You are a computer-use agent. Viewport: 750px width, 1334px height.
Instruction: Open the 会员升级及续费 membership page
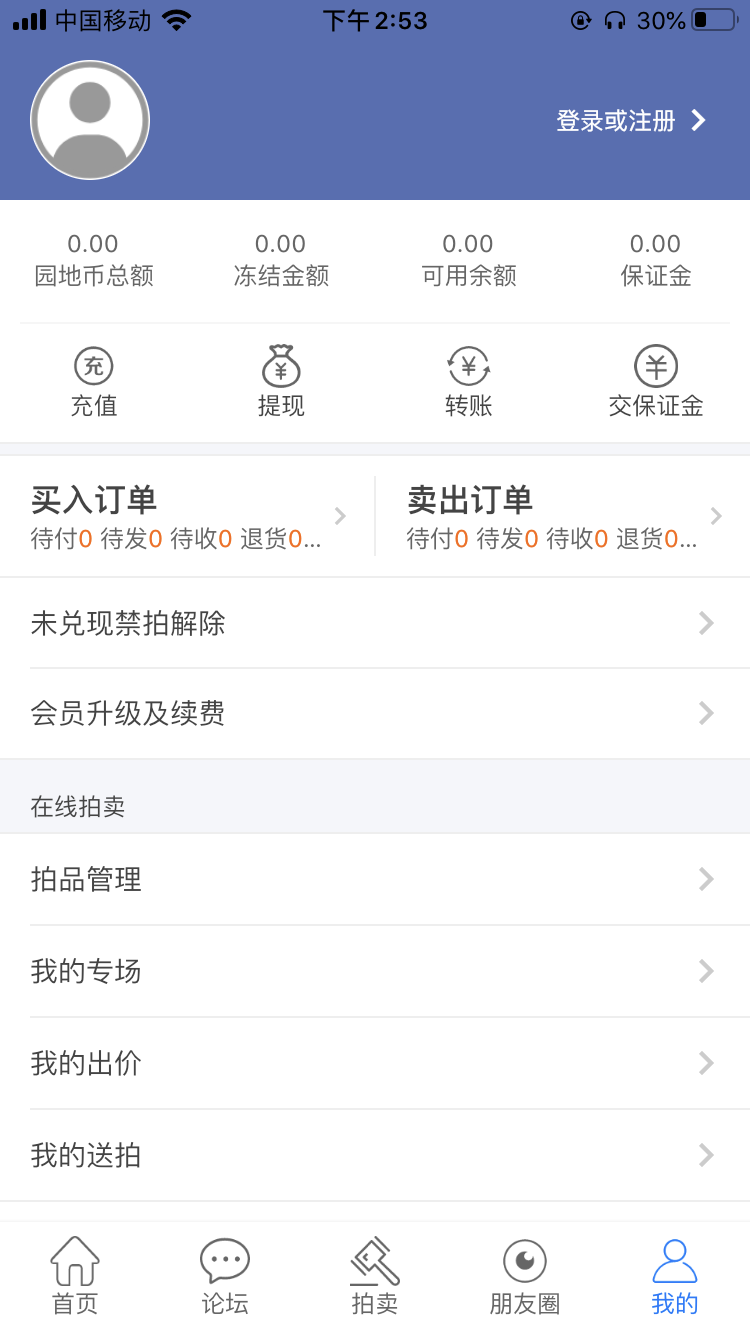click(375, 713)
